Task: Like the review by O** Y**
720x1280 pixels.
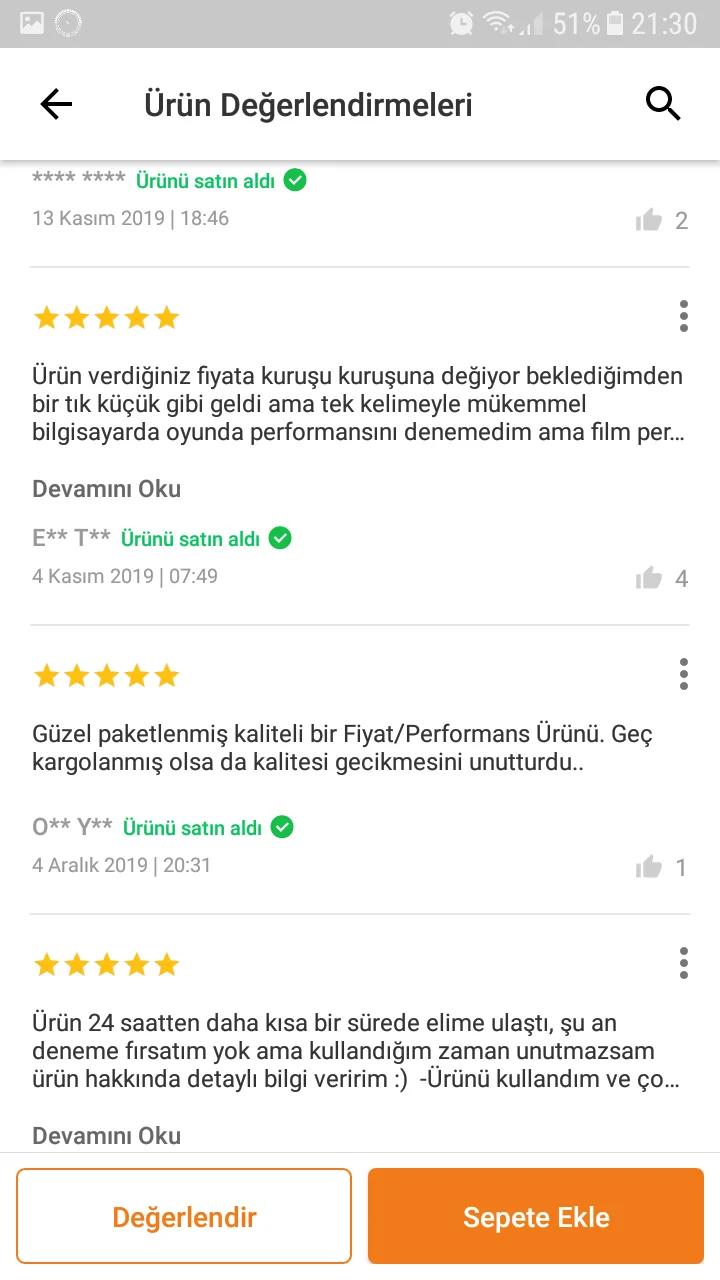Action: (650, 867)
